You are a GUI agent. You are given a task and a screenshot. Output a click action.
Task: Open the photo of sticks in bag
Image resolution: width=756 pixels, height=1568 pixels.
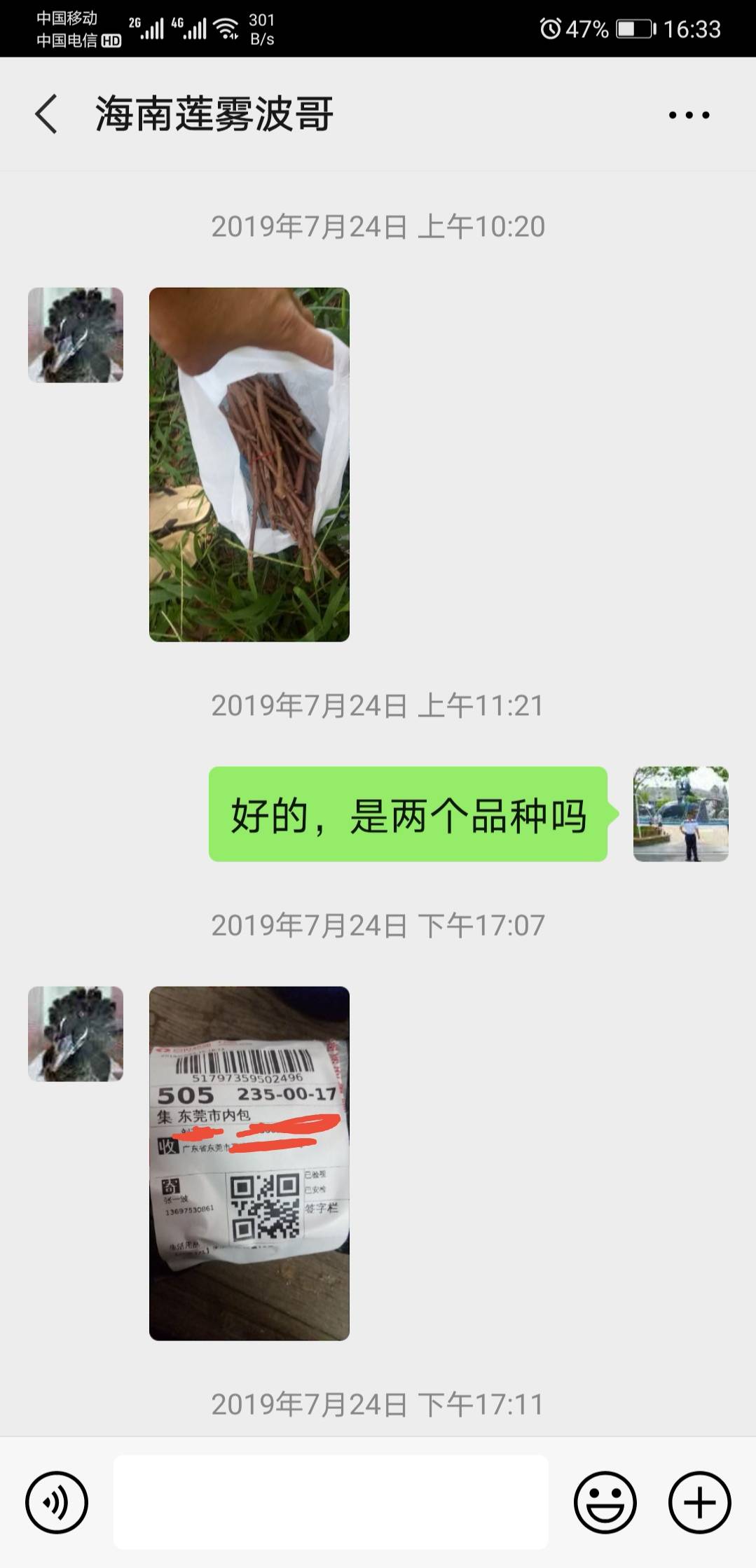[249, 464]
